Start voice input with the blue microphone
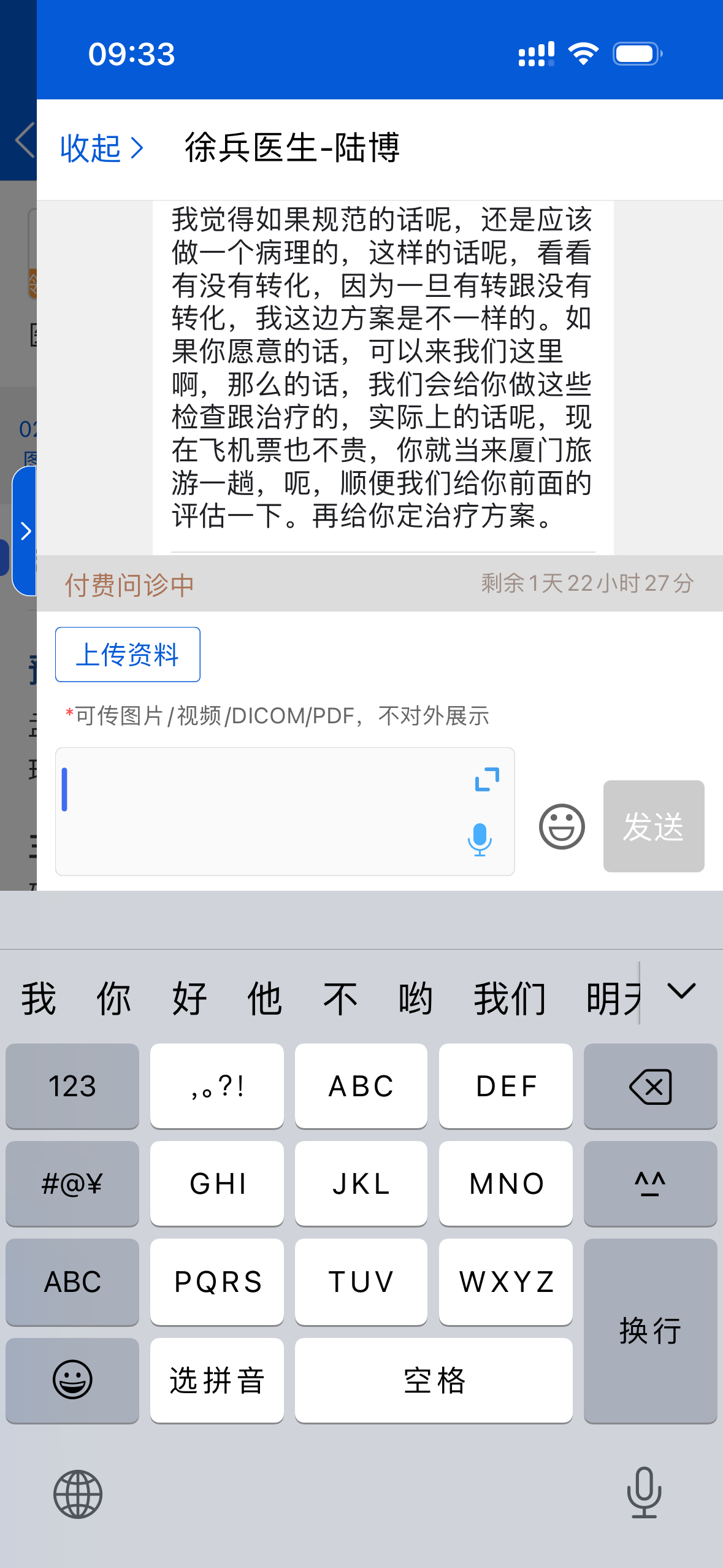723x1568 pixels. [480, 839]
